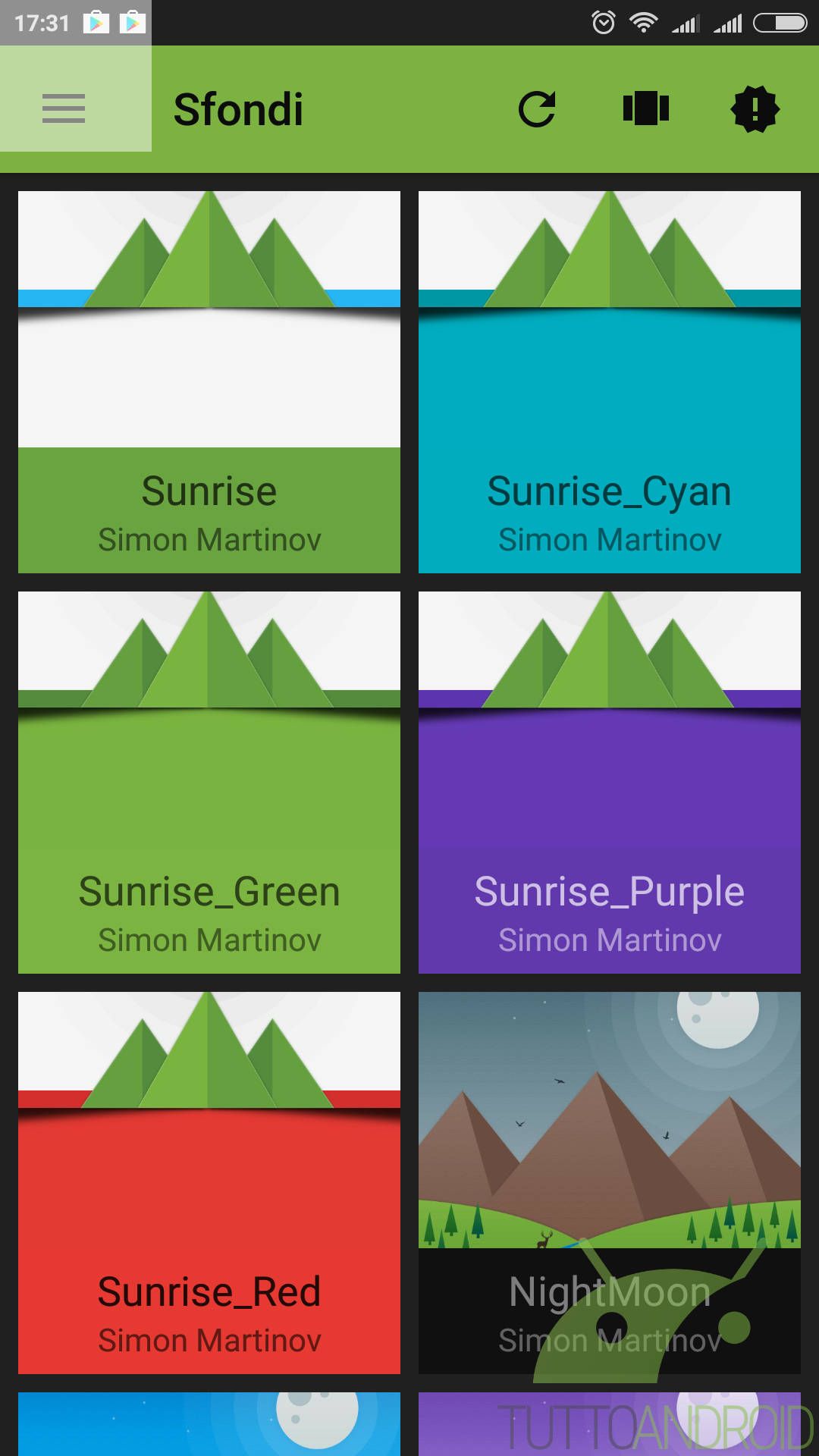Choose the Sunrise_Purple wallpaper
Image resolution: width=819 pixels, height=1456 pixels.
coord(610,782)
